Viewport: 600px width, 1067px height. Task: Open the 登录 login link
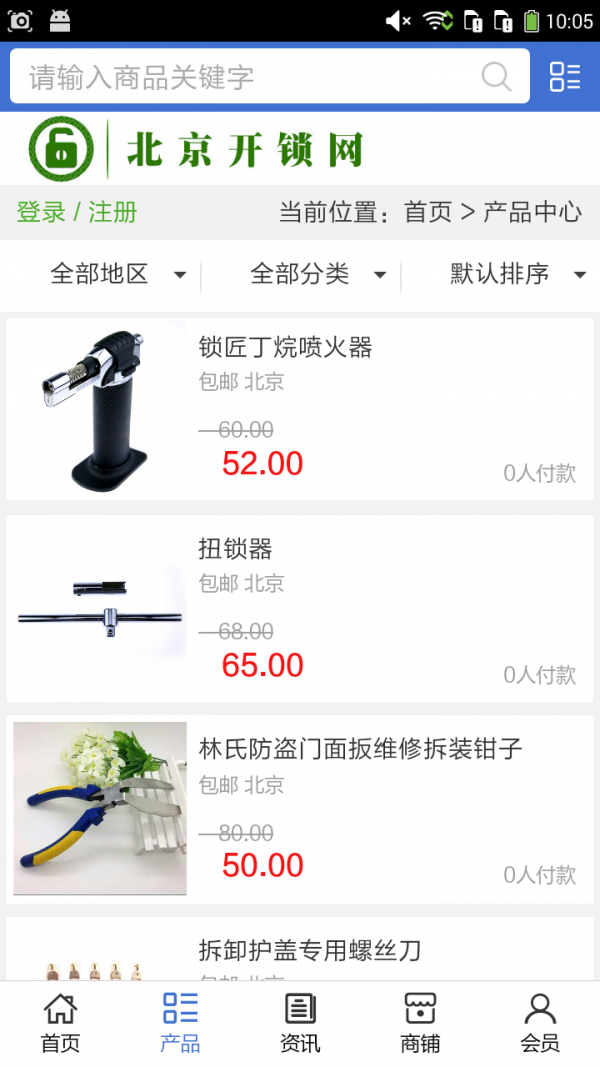[x=41, y=212]
